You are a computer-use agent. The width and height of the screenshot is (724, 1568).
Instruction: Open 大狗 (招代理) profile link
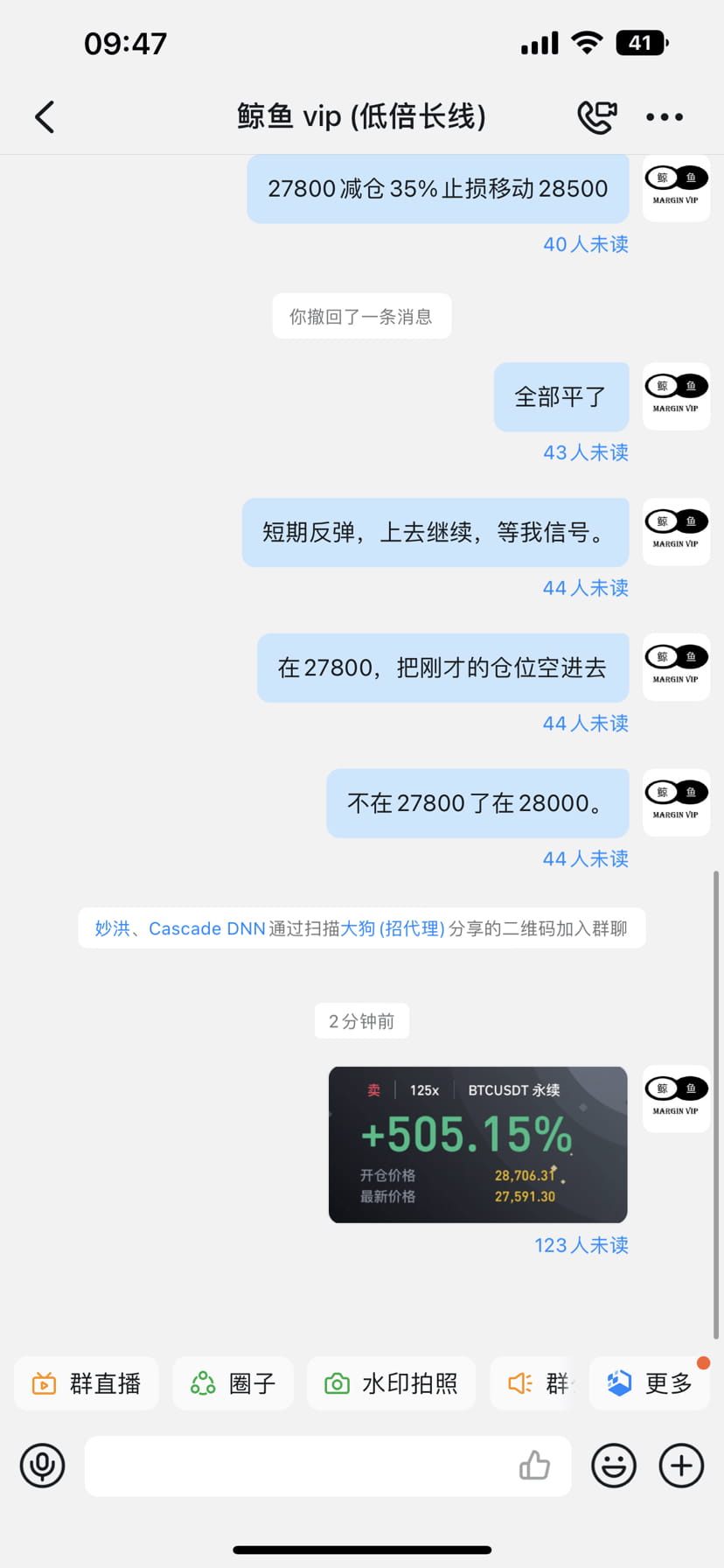click(393, 928)
